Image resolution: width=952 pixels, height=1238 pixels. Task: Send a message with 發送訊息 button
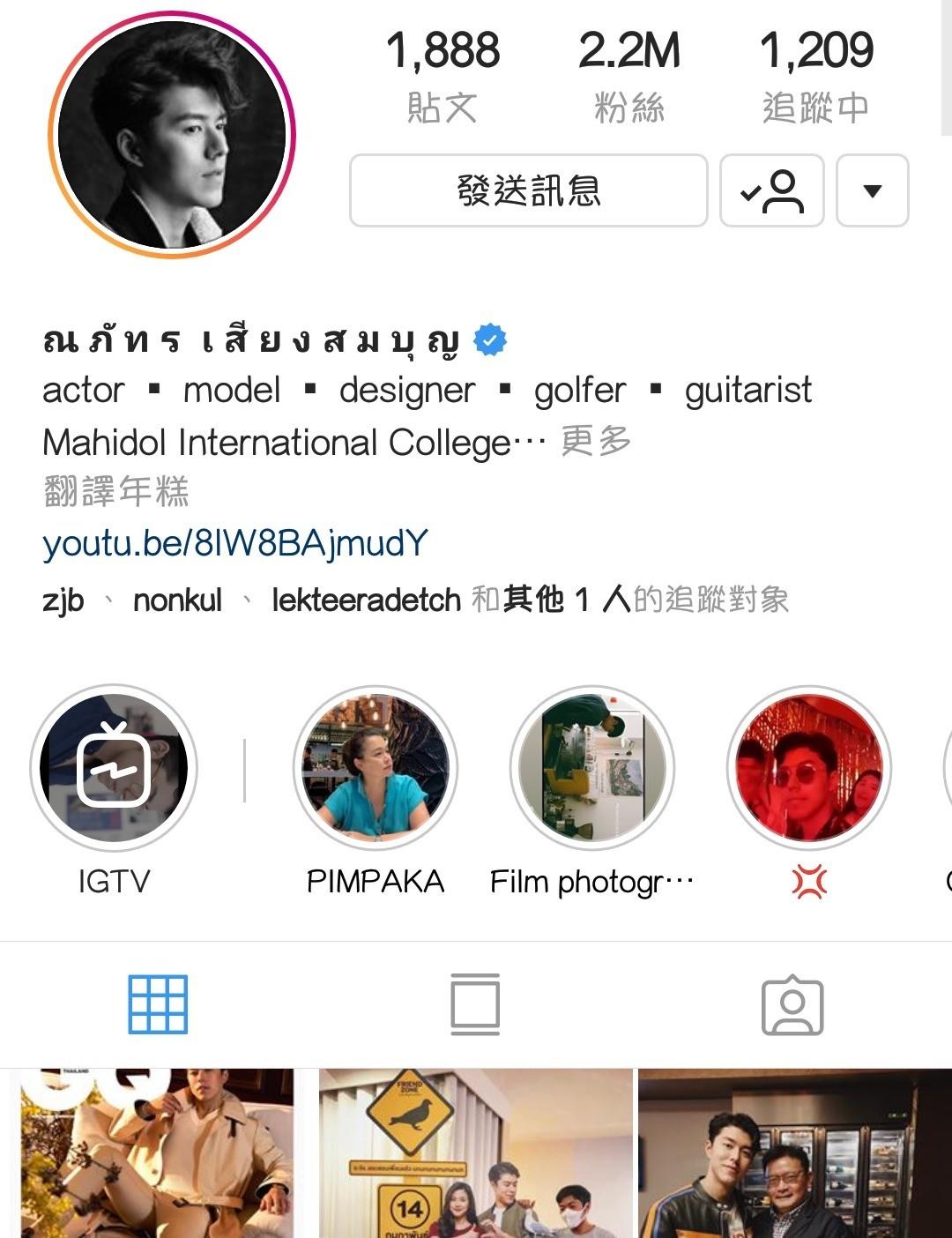pyautogui.click(x=528, y=190)
